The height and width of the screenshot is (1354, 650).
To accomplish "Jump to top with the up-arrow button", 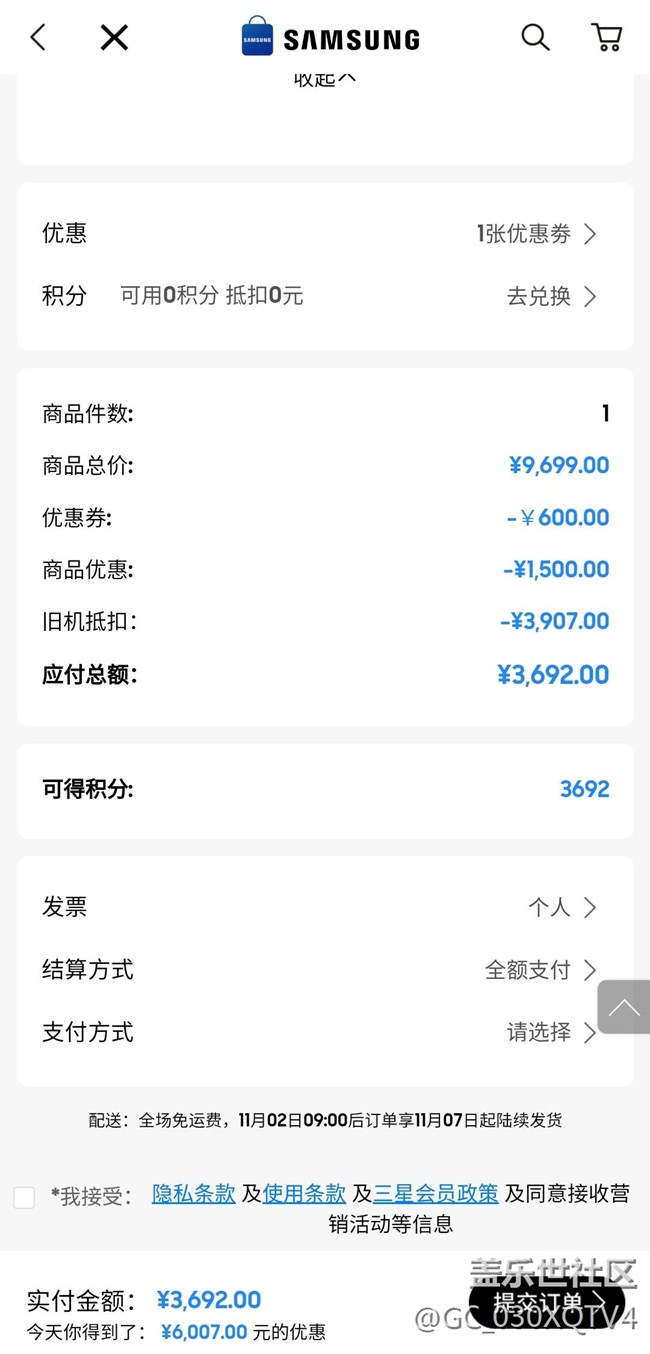I will click(x=624, y=1007).
